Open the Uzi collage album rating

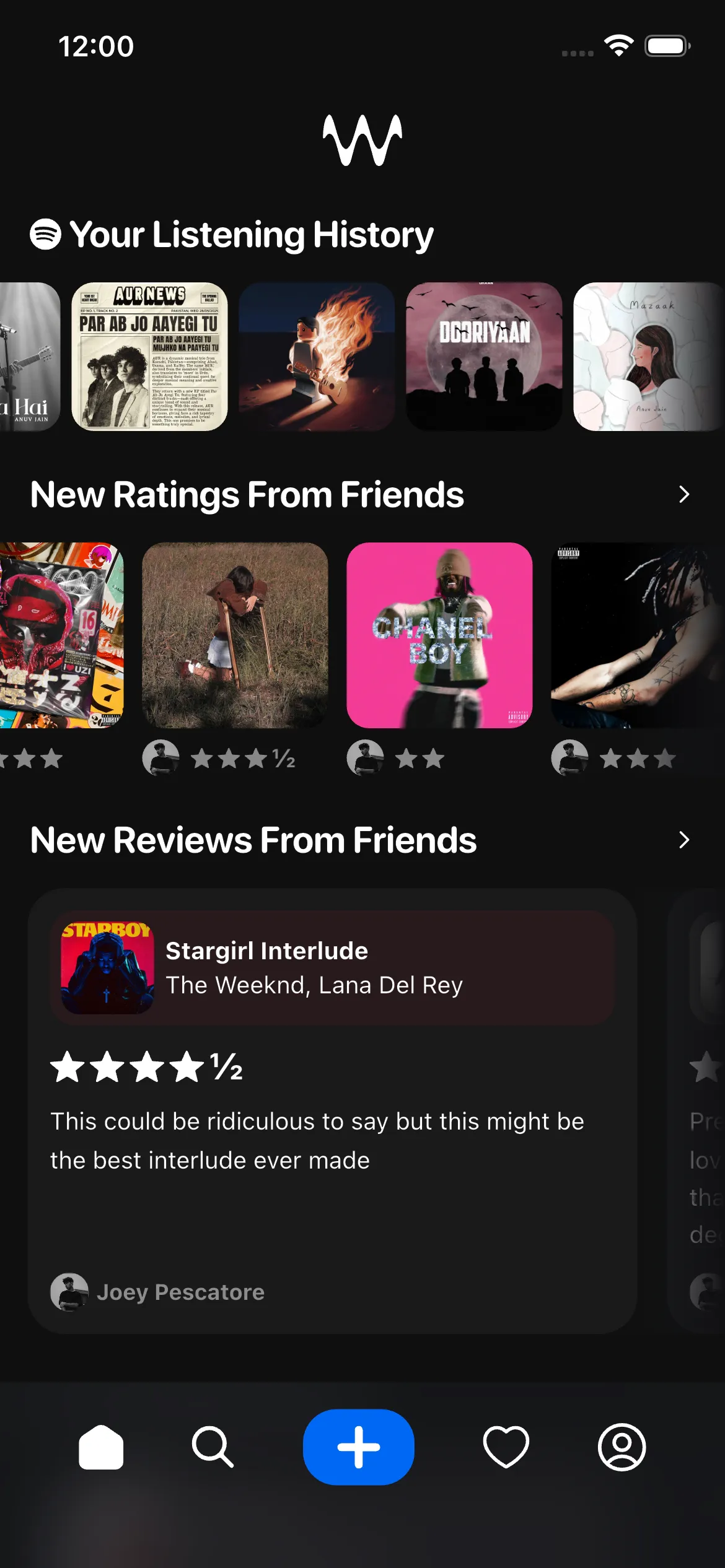61,635
